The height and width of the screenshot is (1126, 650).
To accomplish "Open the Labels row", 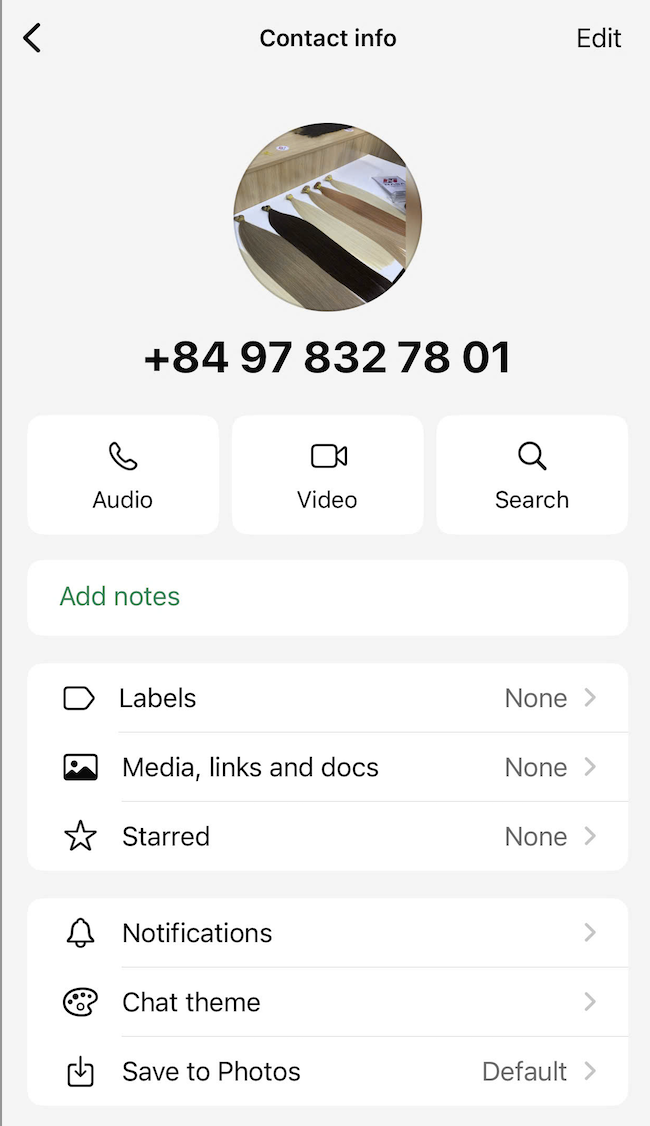I will coord(327,698).
